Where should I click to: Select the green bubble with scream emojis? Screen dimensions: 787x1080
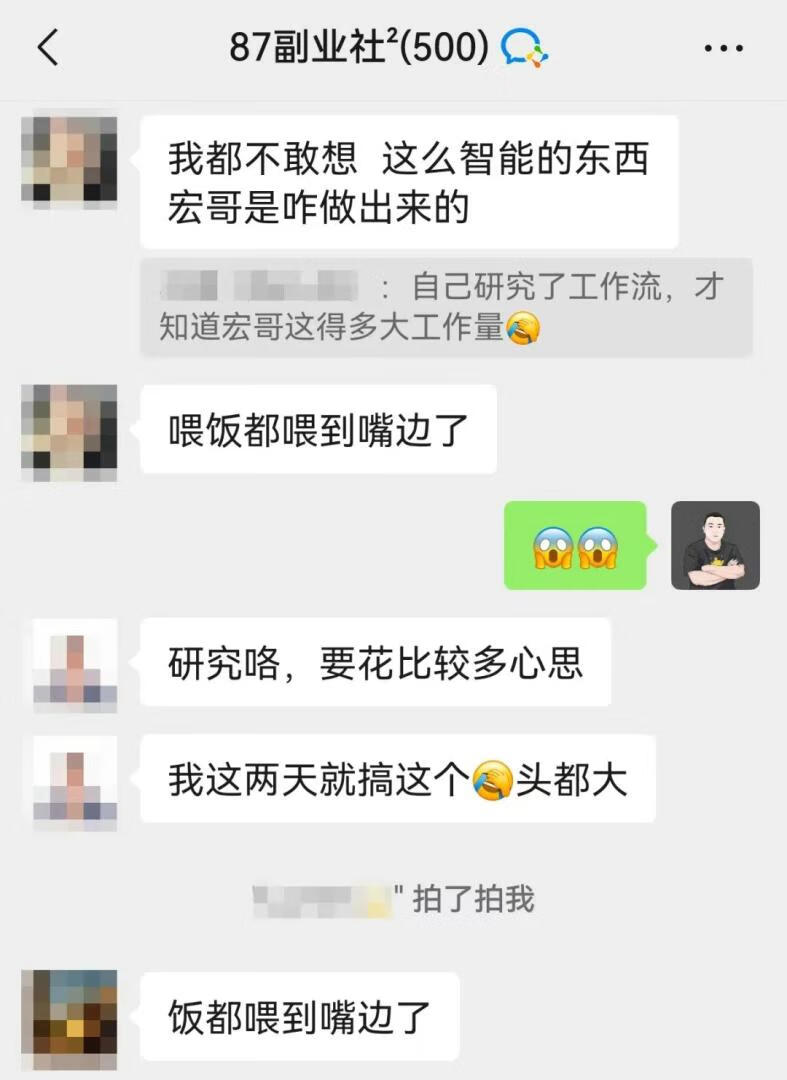point(575,548)
